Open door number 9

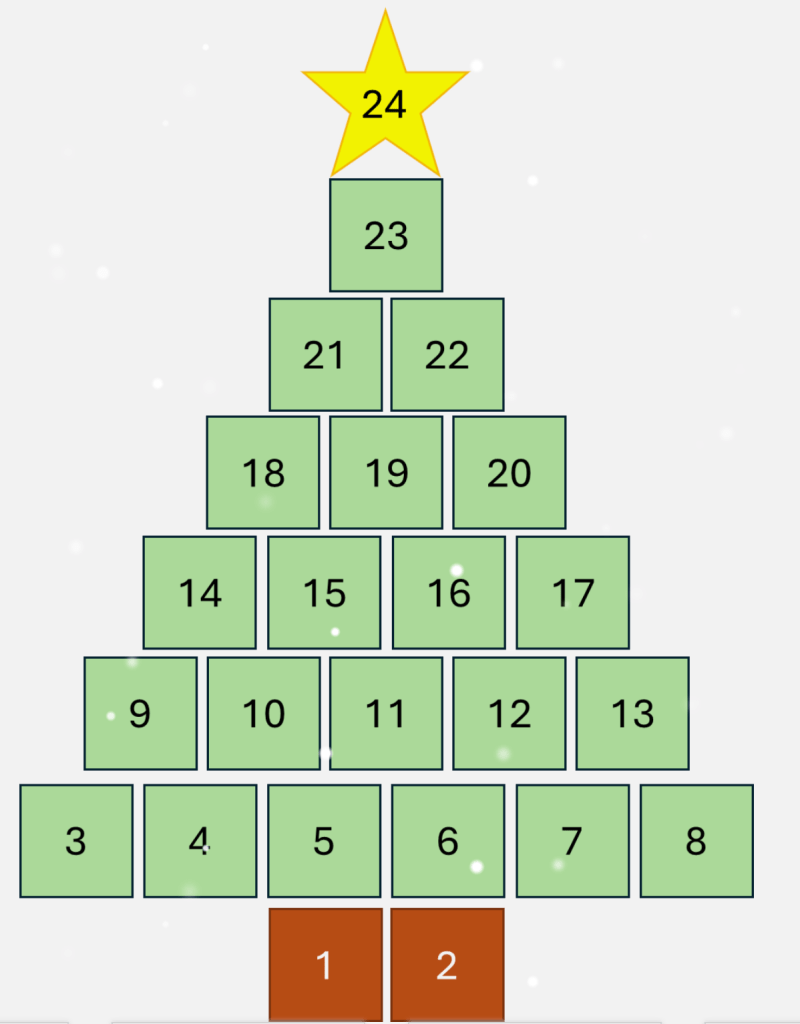coord(140,714)
